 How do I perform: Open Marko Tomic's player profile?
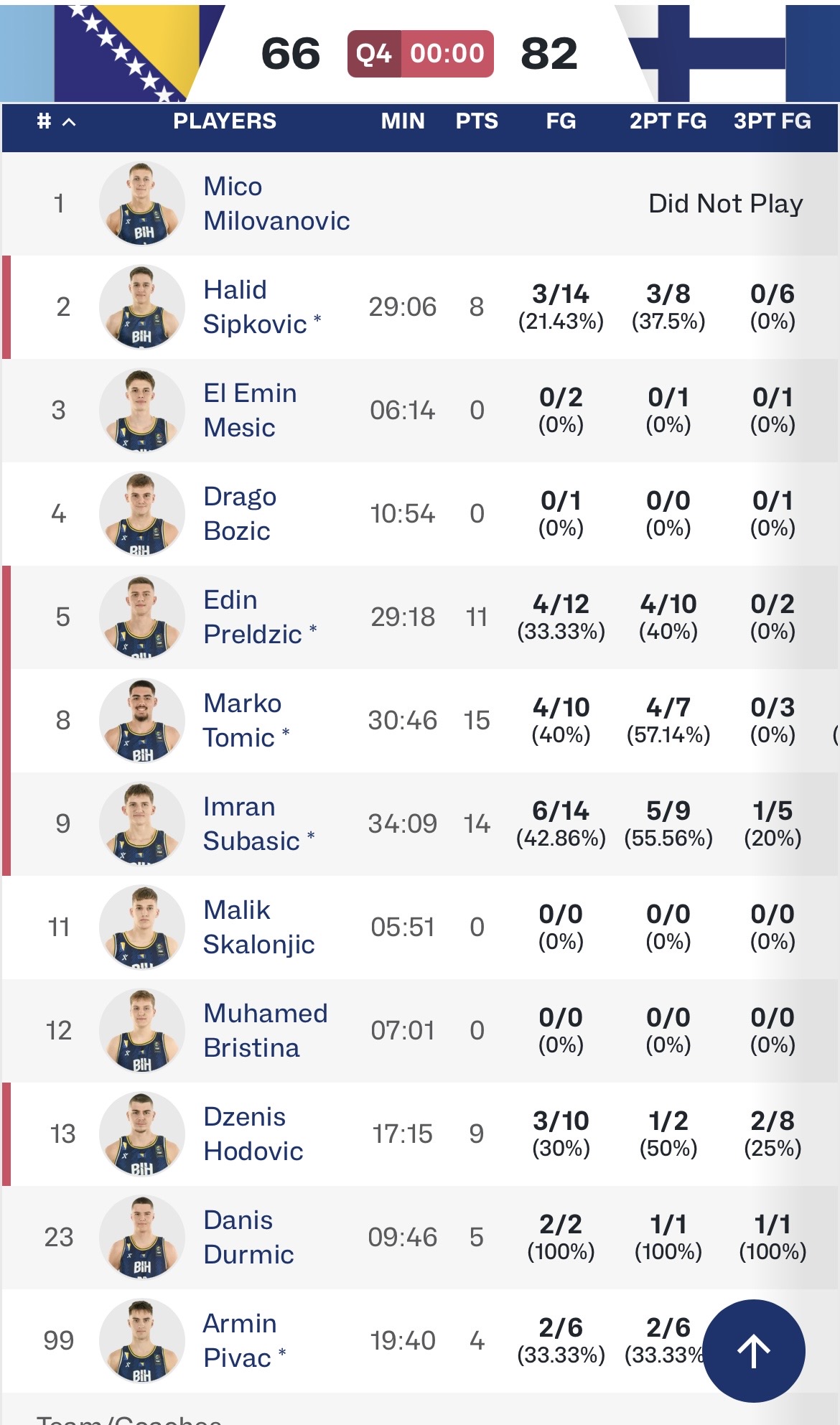[x=246, y=720]
